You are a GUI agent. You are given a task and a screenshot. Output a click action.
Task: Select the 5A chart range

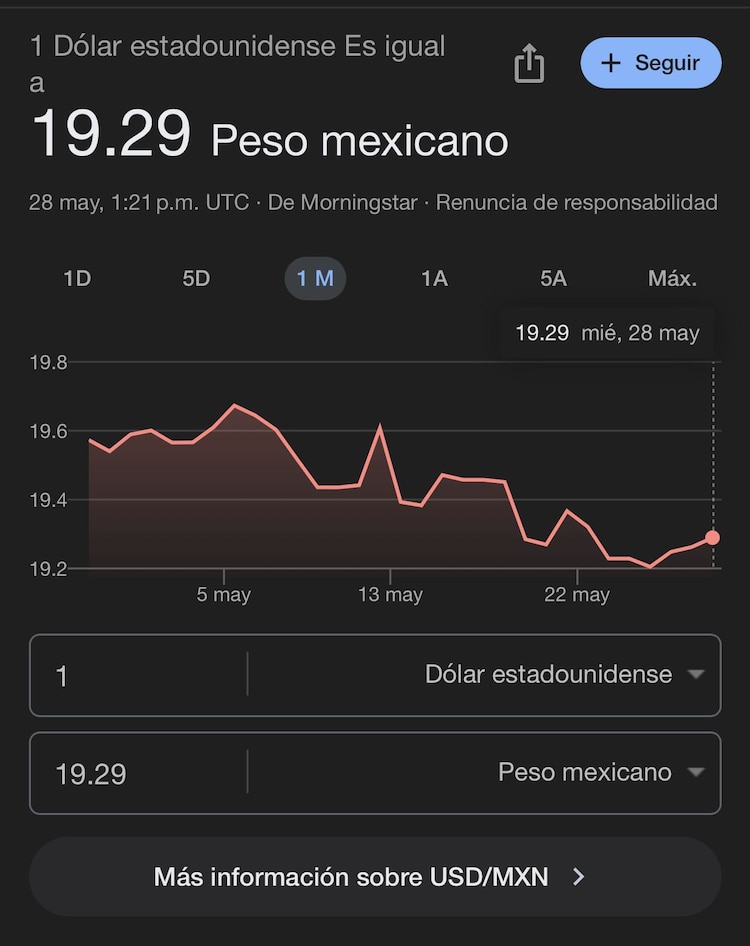[x=554, y=279]
